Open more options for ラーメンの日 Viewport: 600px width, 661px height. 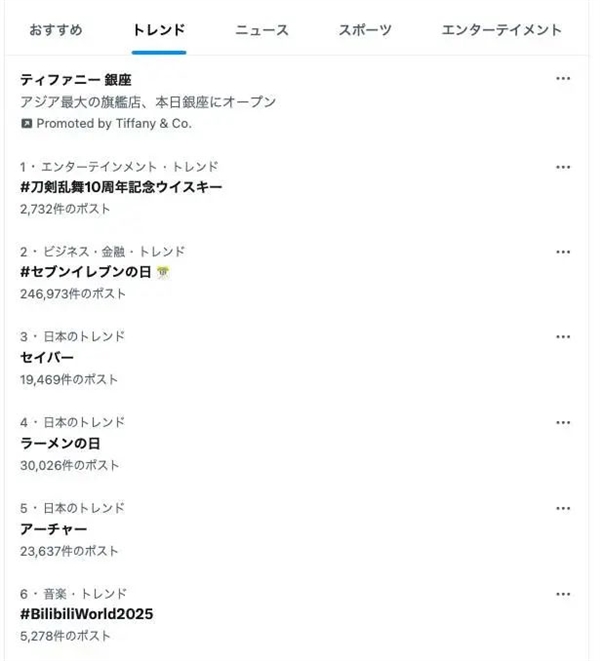click(563, 422)
